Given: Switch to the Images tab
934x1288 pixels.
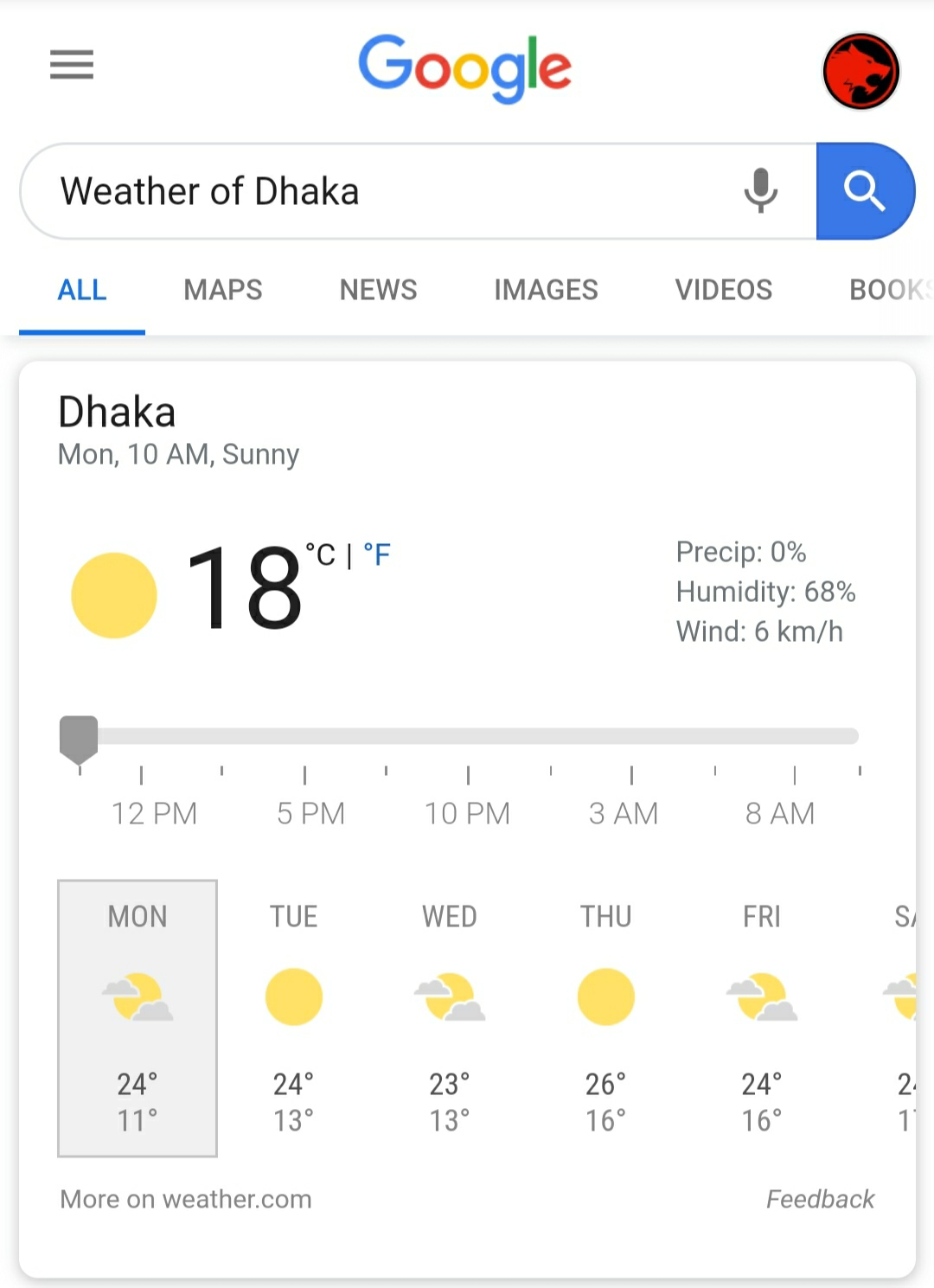Looking at the screenshot, I should 546,290.
